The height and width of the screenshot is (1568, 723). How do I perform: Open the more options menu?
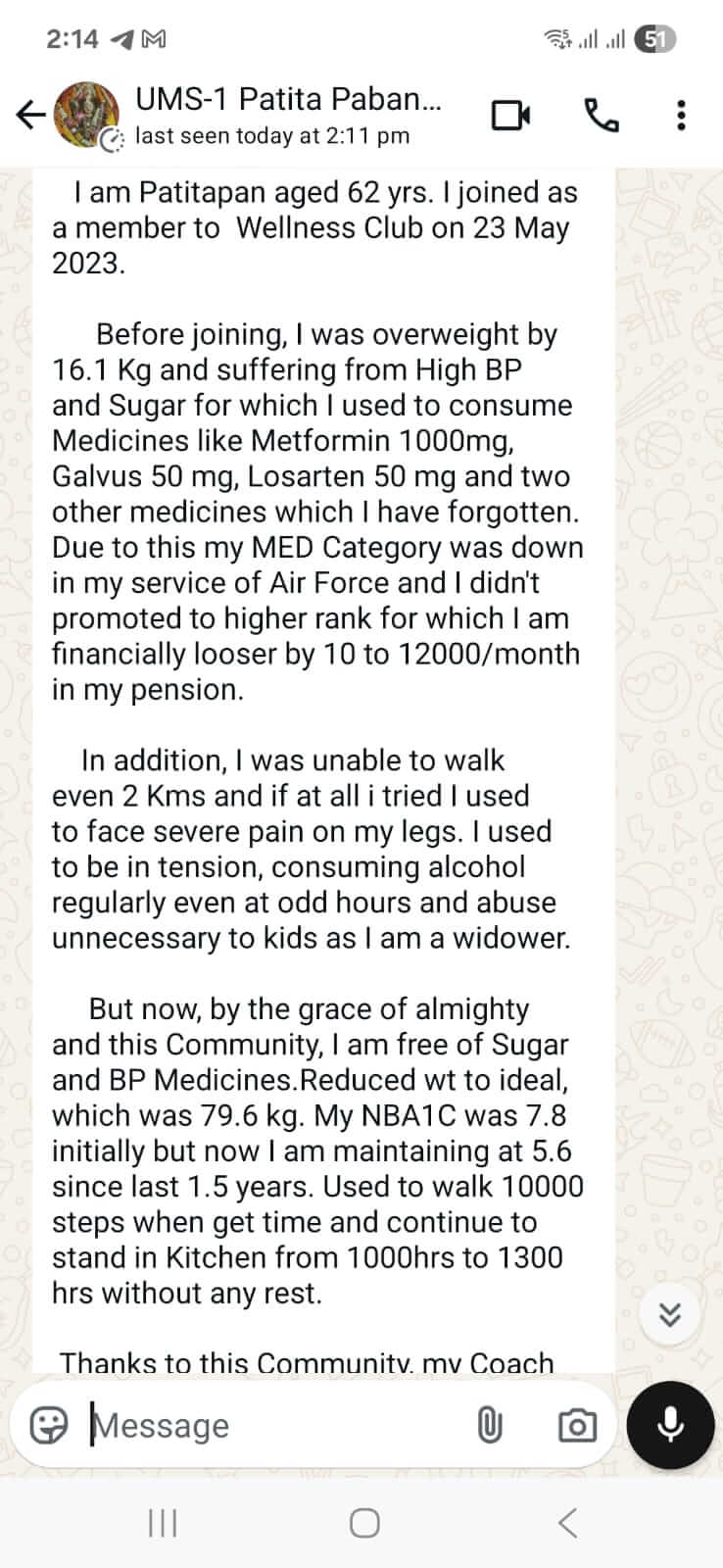click(x=681, y=116)
